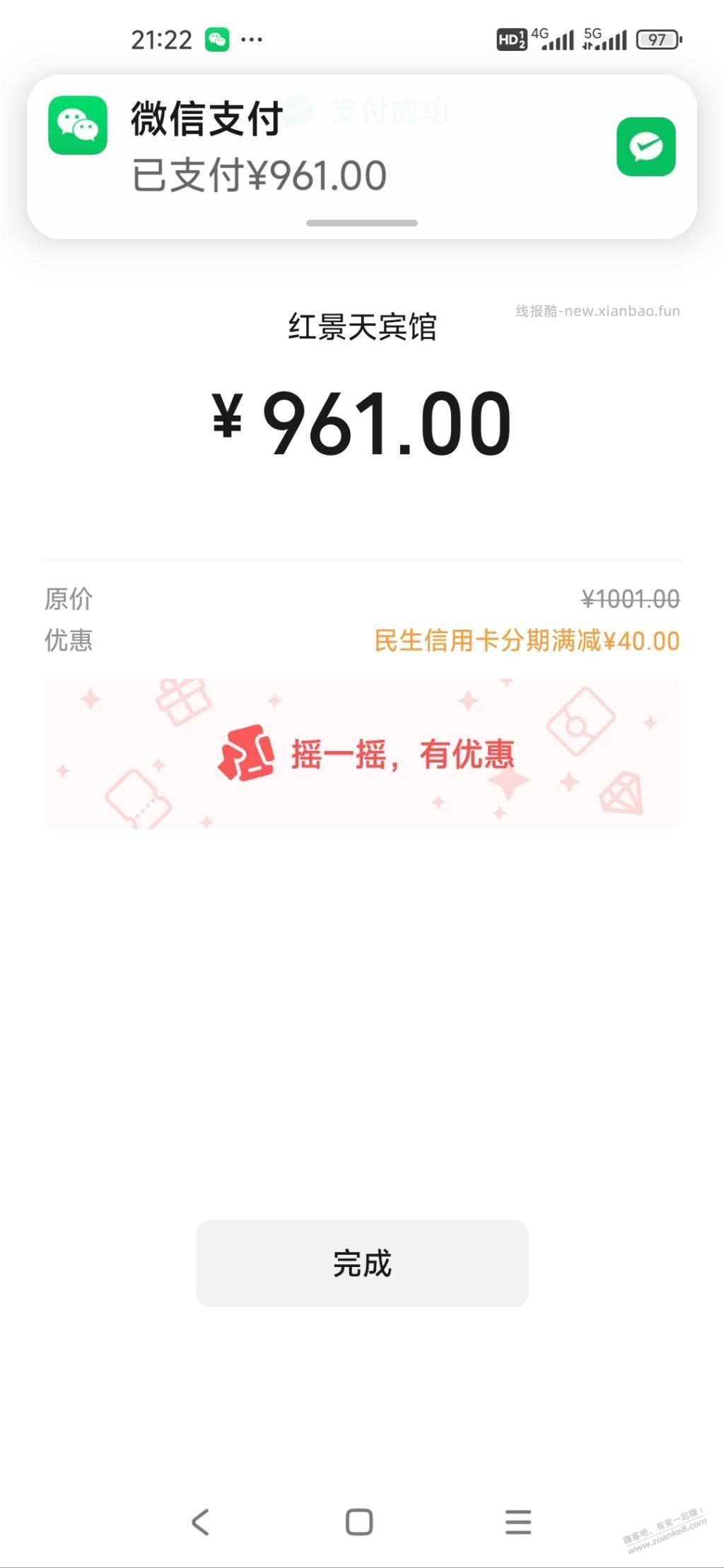Select the strikethrough original price ¥1001.00

pyautogui.click(x=628, y=597)
